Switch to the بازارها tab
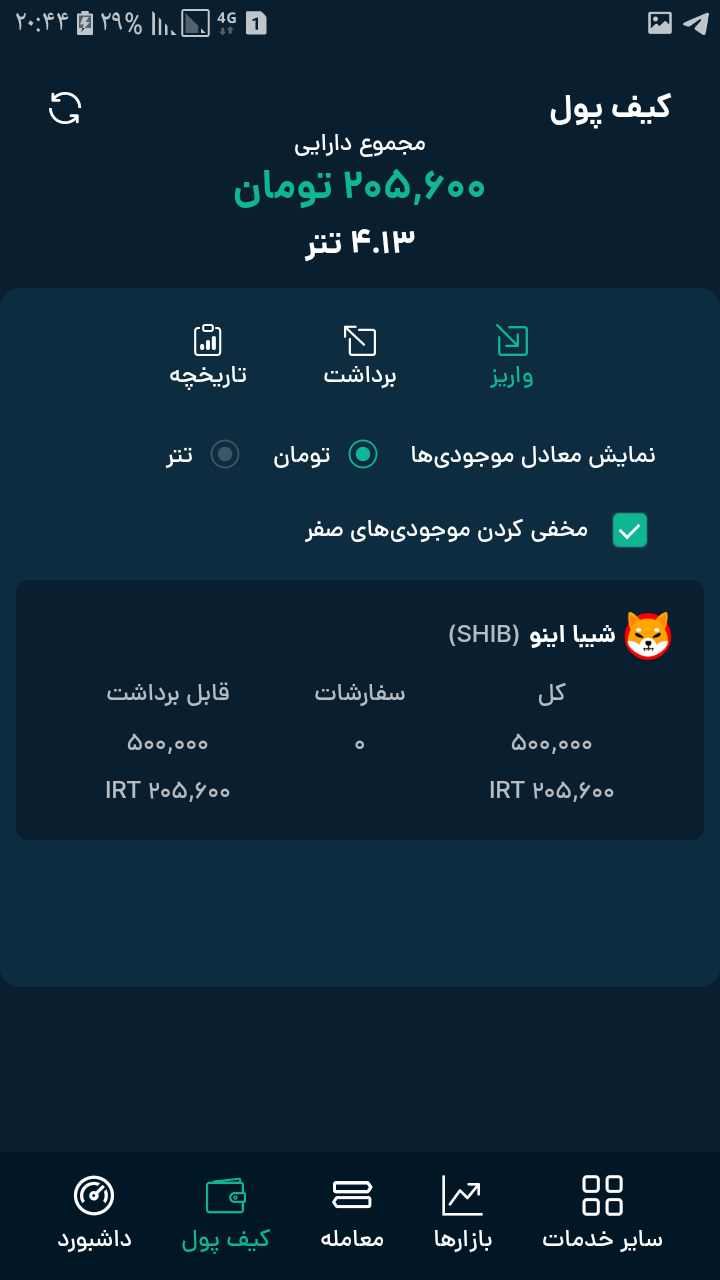The image size is (720, 1280). click(x=462, y=1212)
